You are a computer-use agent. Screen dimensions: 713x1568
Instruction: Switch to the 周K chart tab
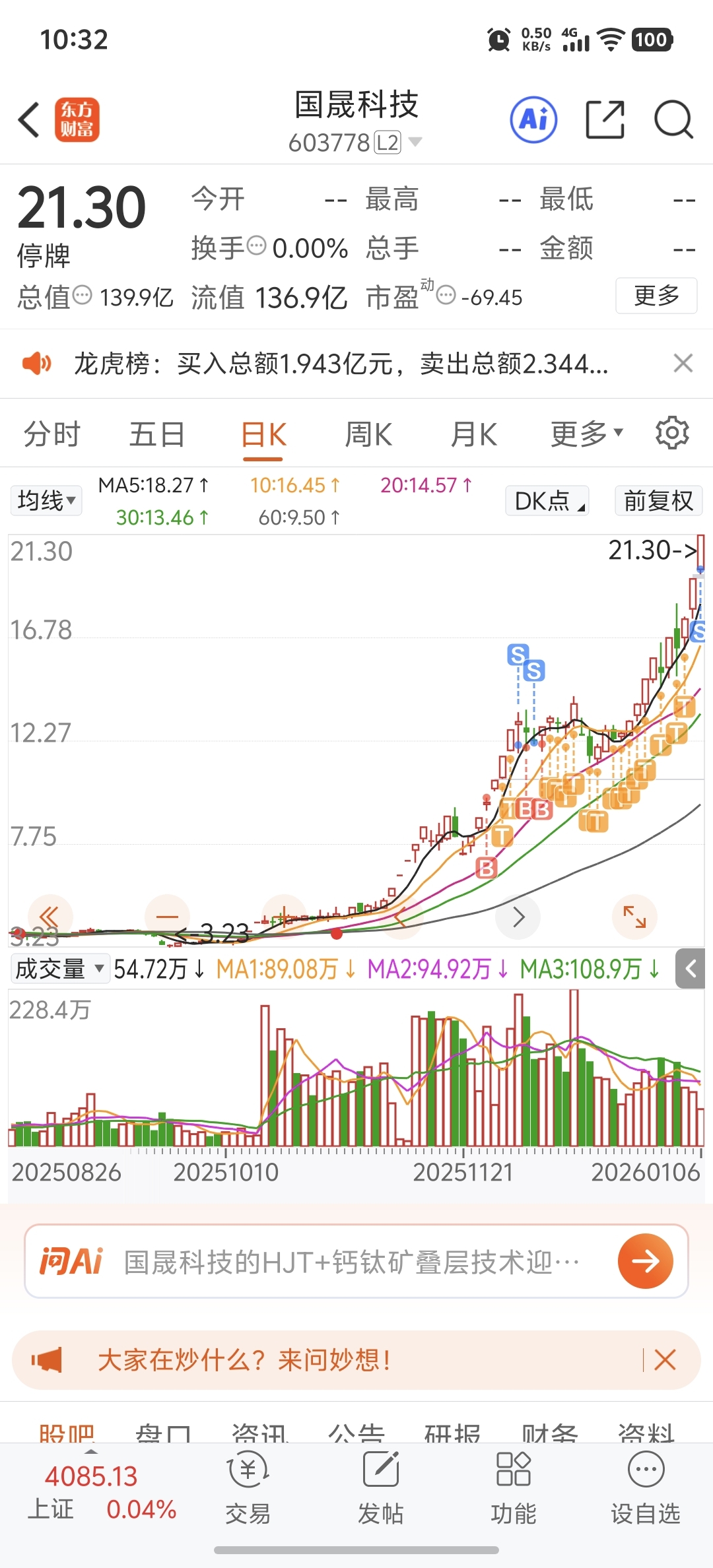pos(368,435)
